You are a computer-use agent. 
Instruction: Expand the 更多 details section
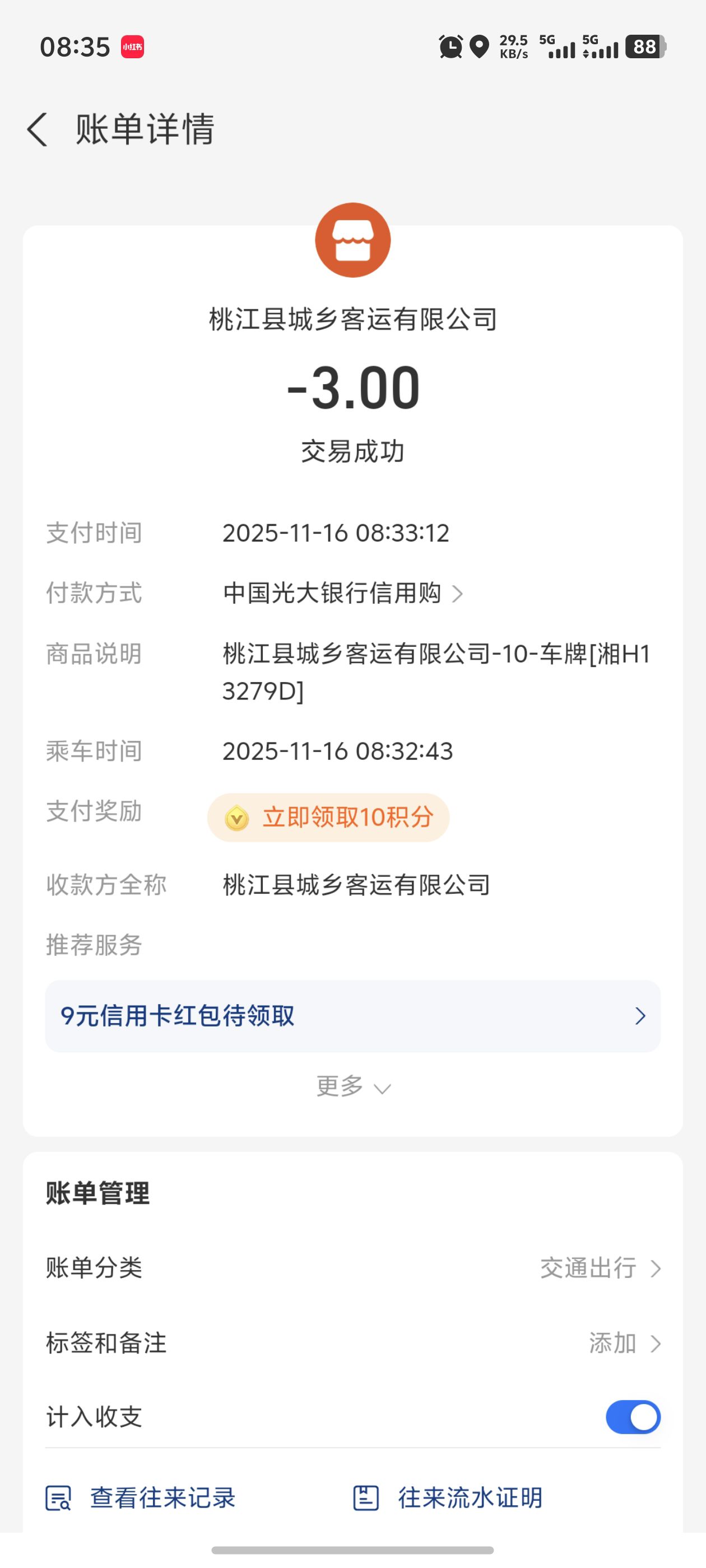(x=352, y=1086)
